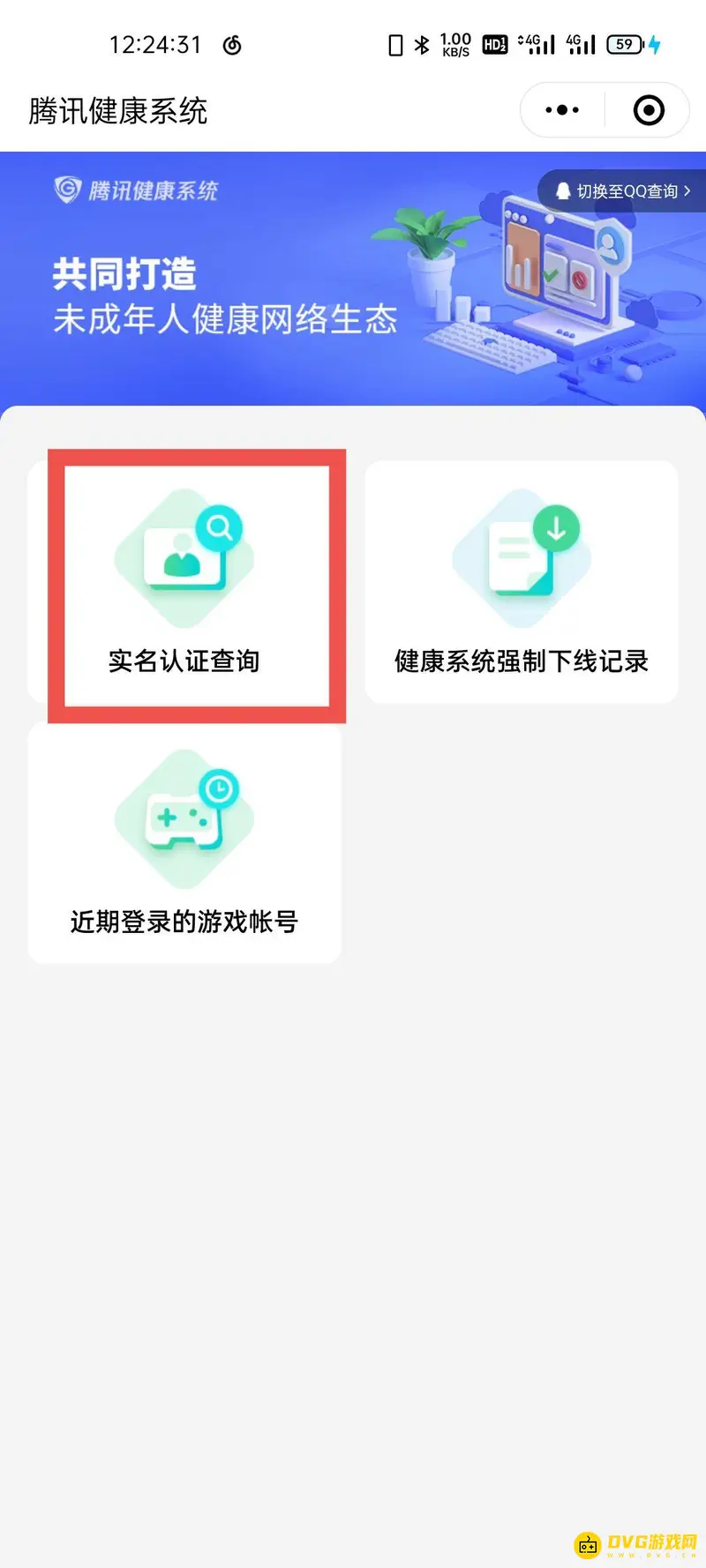Select the 健康系统强制下线记录 card

[521, 582]
